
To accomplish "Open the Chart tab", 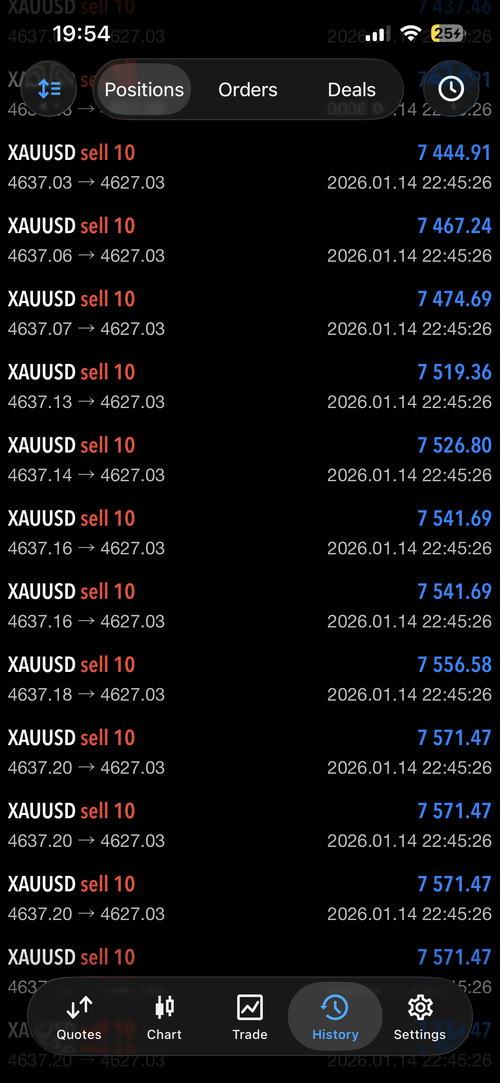I will (x=164, y=1017).
